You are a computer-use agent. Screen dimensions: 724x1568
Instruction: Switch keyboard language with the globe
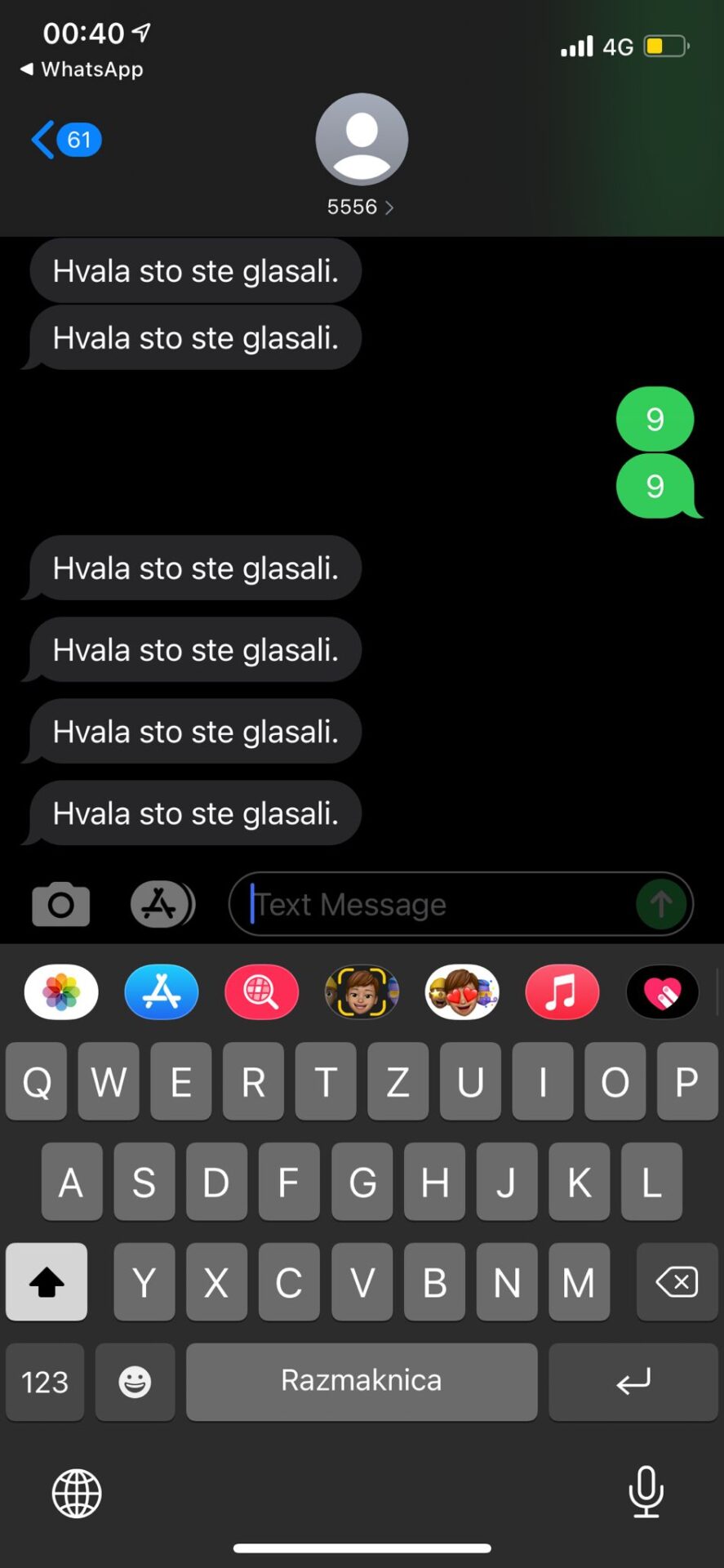tap(77, 1493)
